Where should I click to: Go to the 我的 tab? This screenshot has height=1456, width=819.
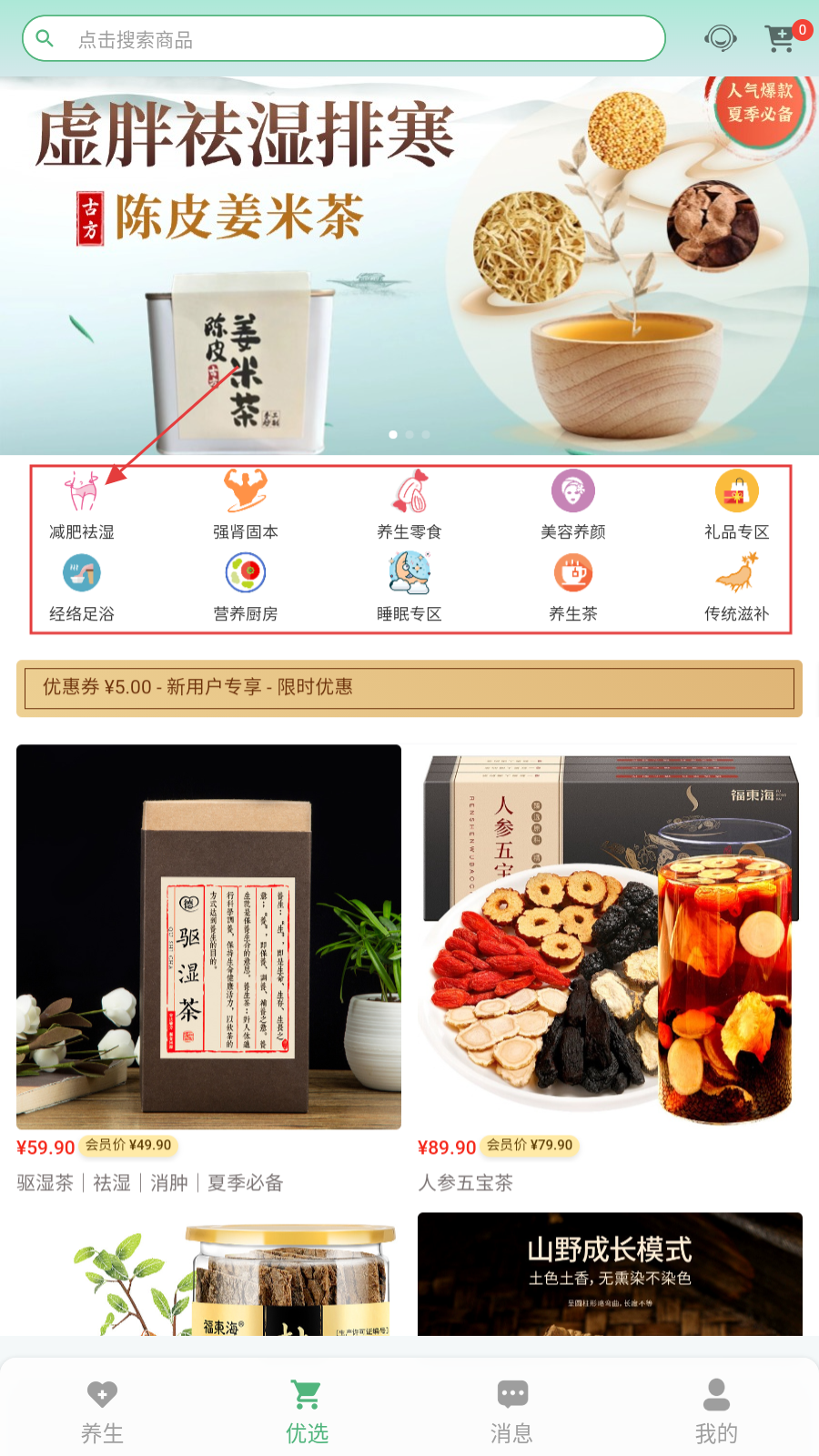pos(716,1410)
